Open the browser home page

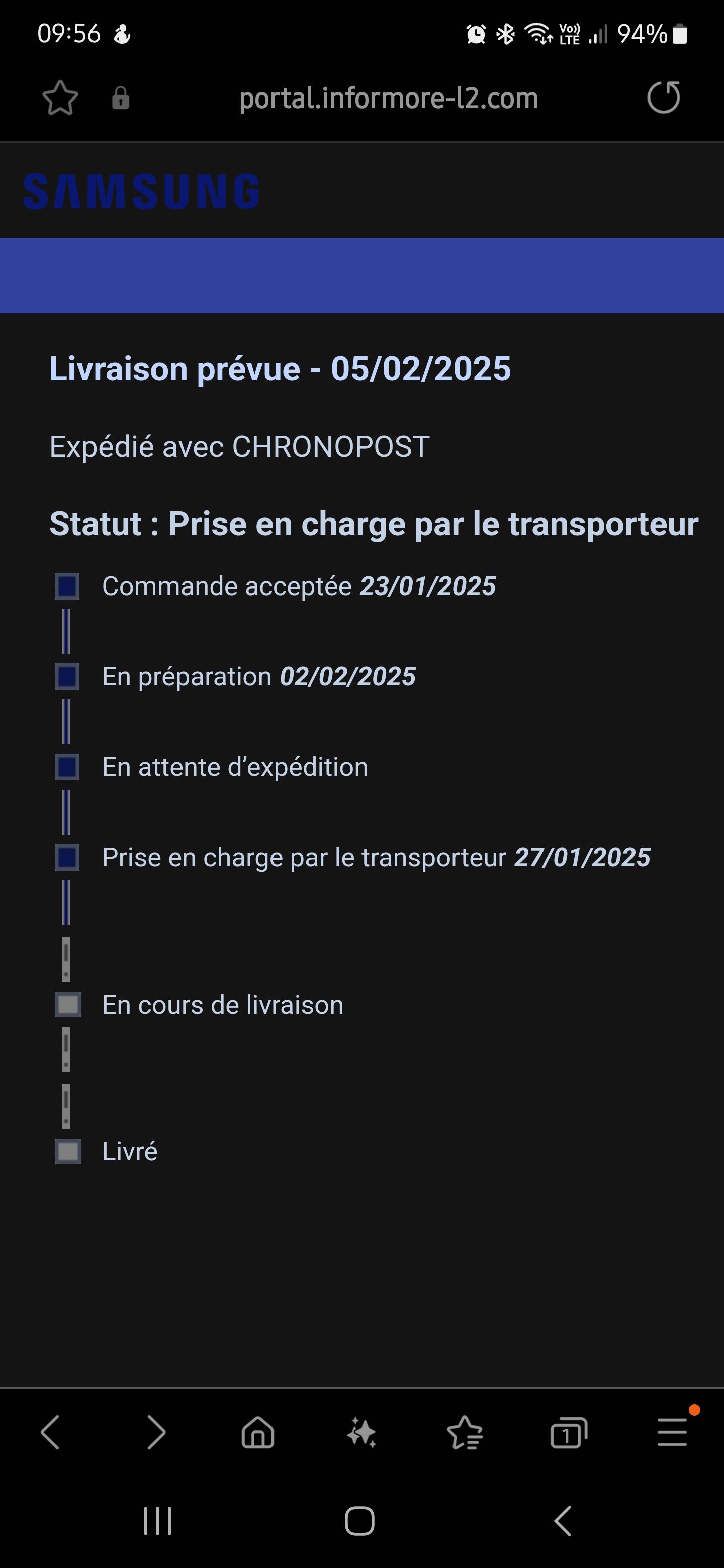click(x=258, y=1432)
